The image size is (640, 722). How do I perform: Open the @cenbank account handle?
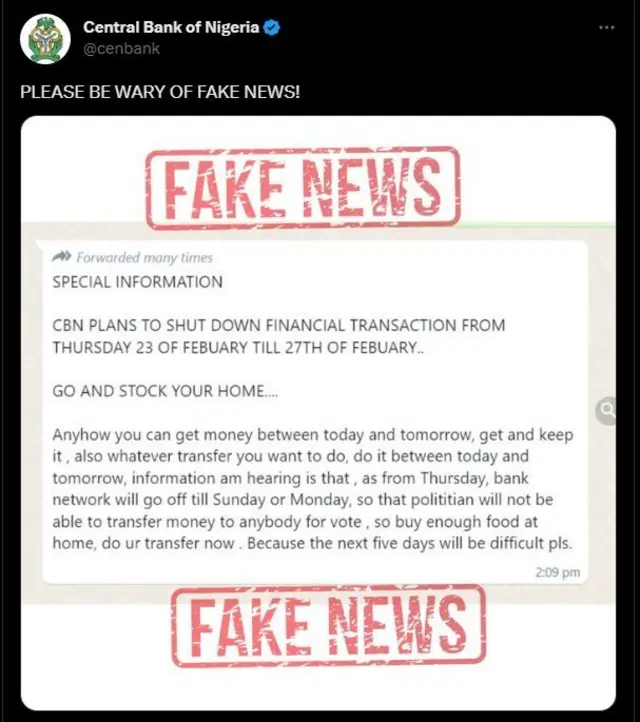click(121, 48)
